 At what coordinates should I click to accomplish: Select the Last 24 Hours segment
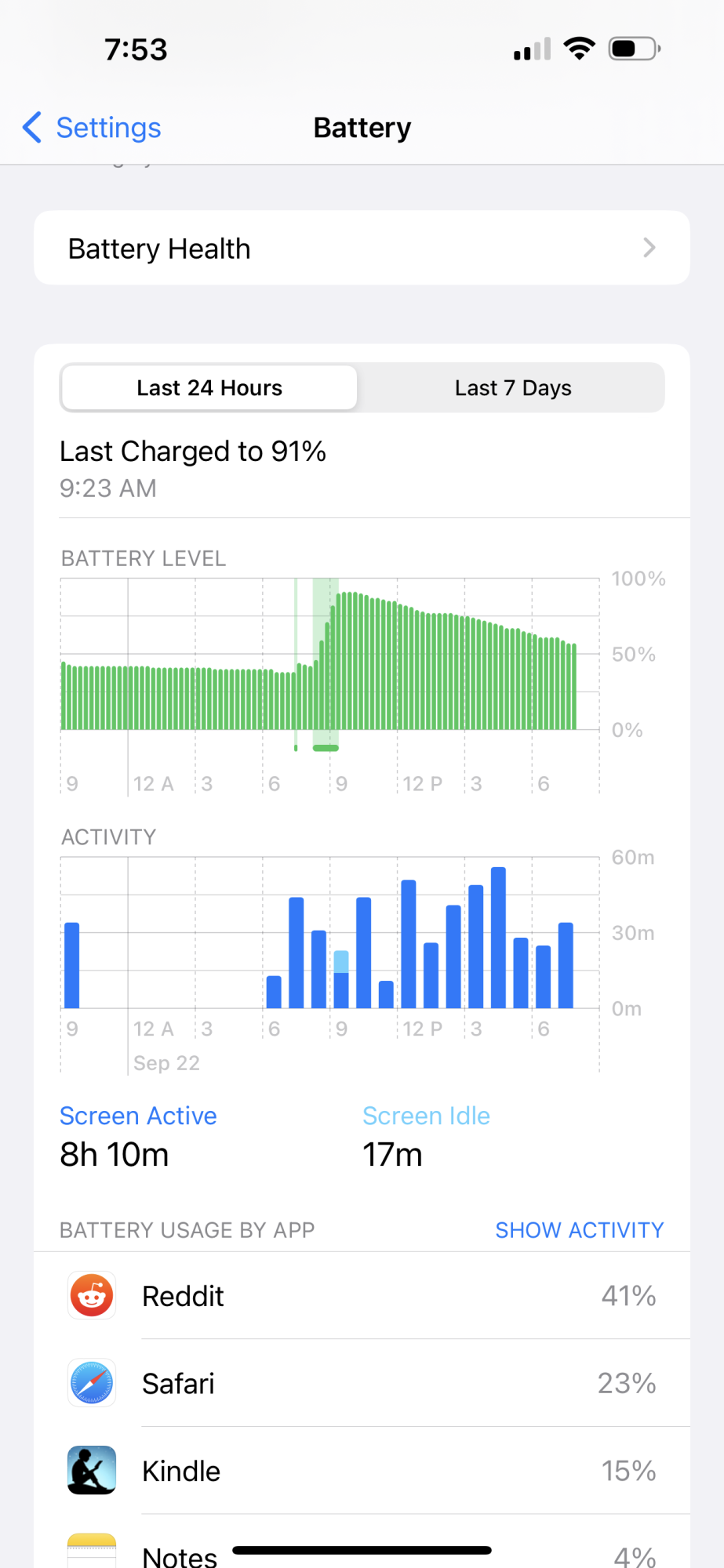click(x=209, y=388)
